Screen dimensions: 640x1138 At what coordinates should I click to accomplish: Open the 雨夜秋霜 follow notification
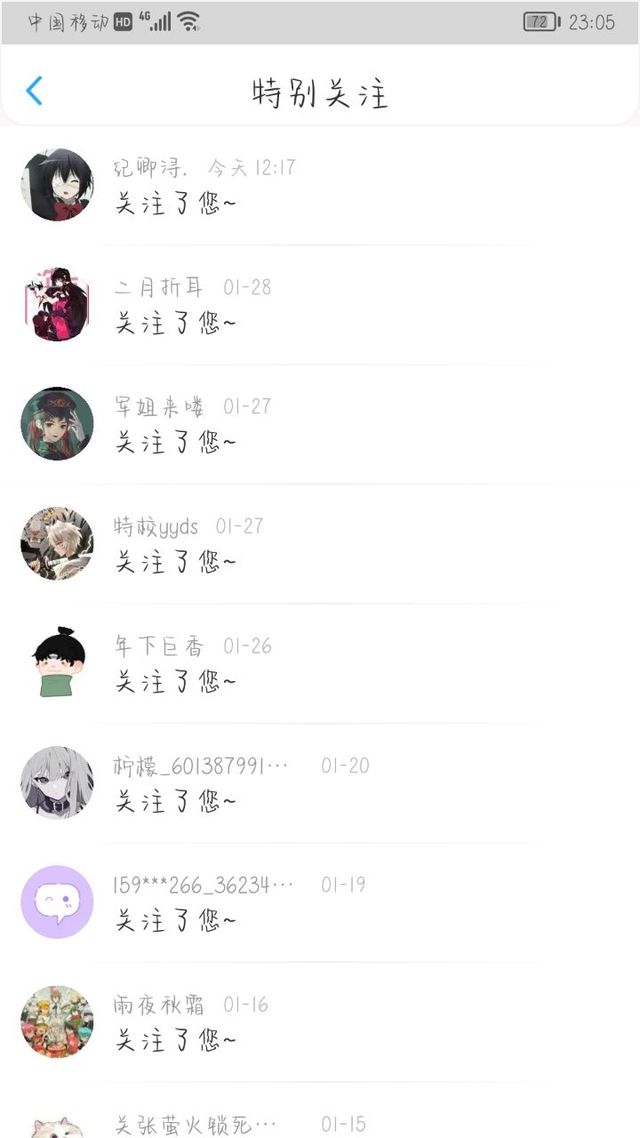tap(320, 1022)
